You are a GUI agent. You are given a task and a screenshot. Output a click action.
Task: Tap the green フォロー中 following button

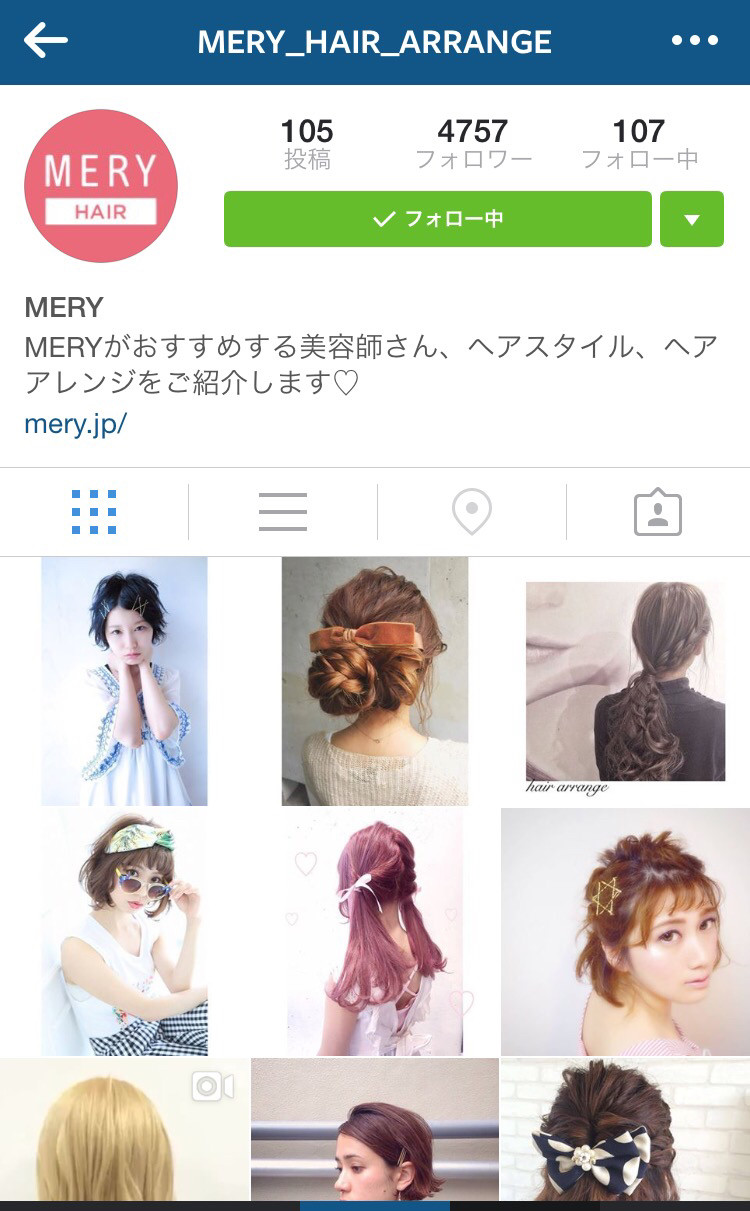point(438,219)
